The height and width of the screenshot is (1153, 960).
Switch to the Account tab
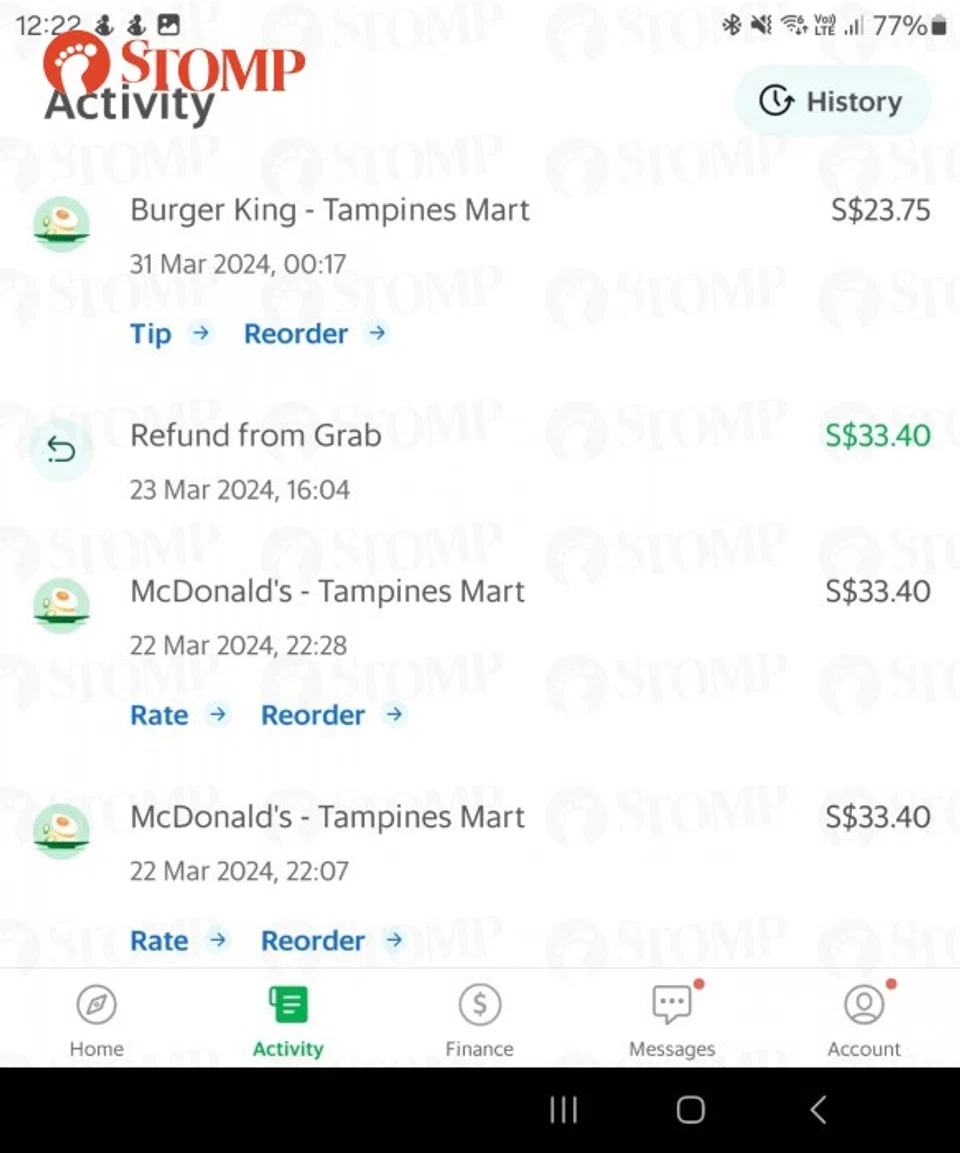pyautogui.click(x=864, y=1020)
